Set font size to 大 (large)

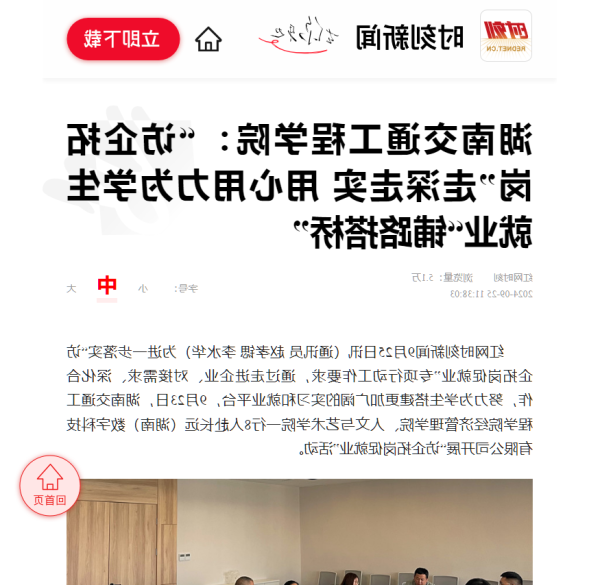tap(71, 288)
